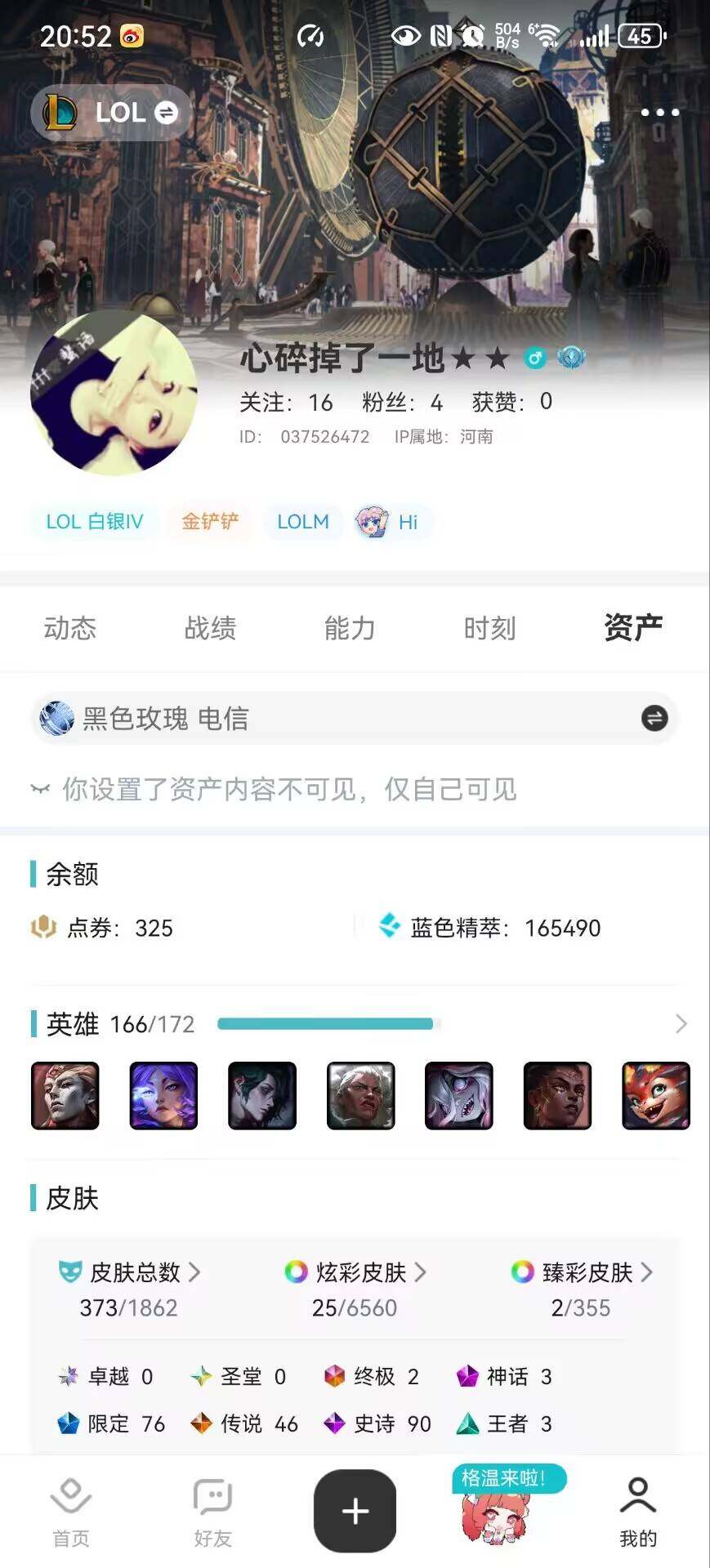This screenshot has height=1568, width=710.
Task: Tap the Hi greeting chip
Action: pos(391,522)
